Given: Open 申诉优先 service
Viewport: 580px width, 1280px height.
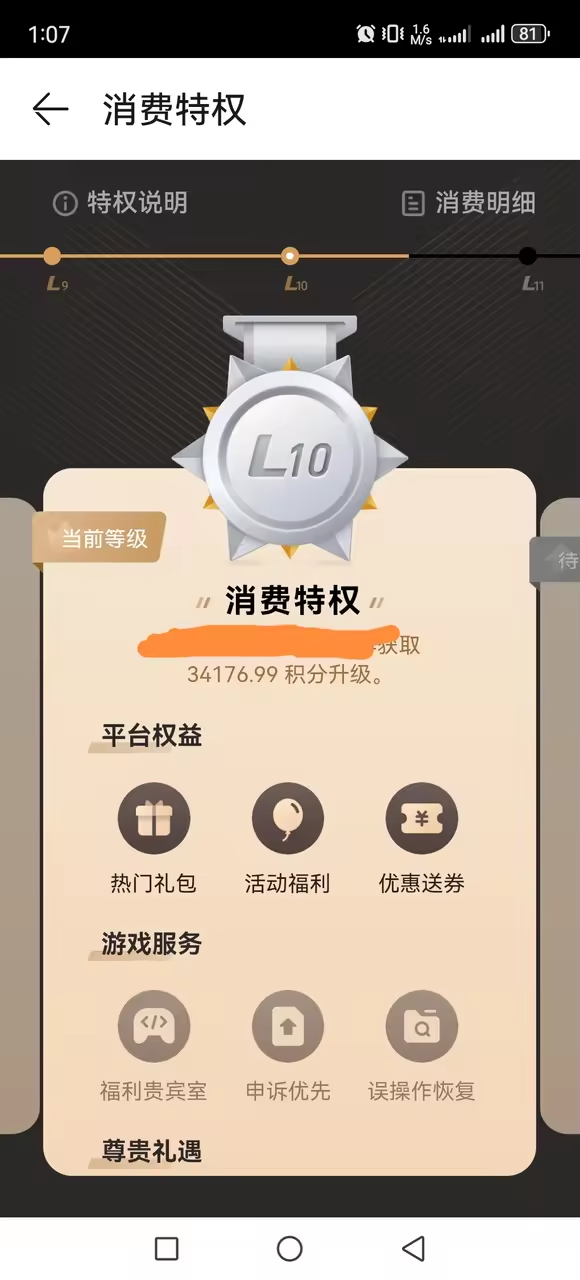Looking at the screenshot, I should (288, 1046).
